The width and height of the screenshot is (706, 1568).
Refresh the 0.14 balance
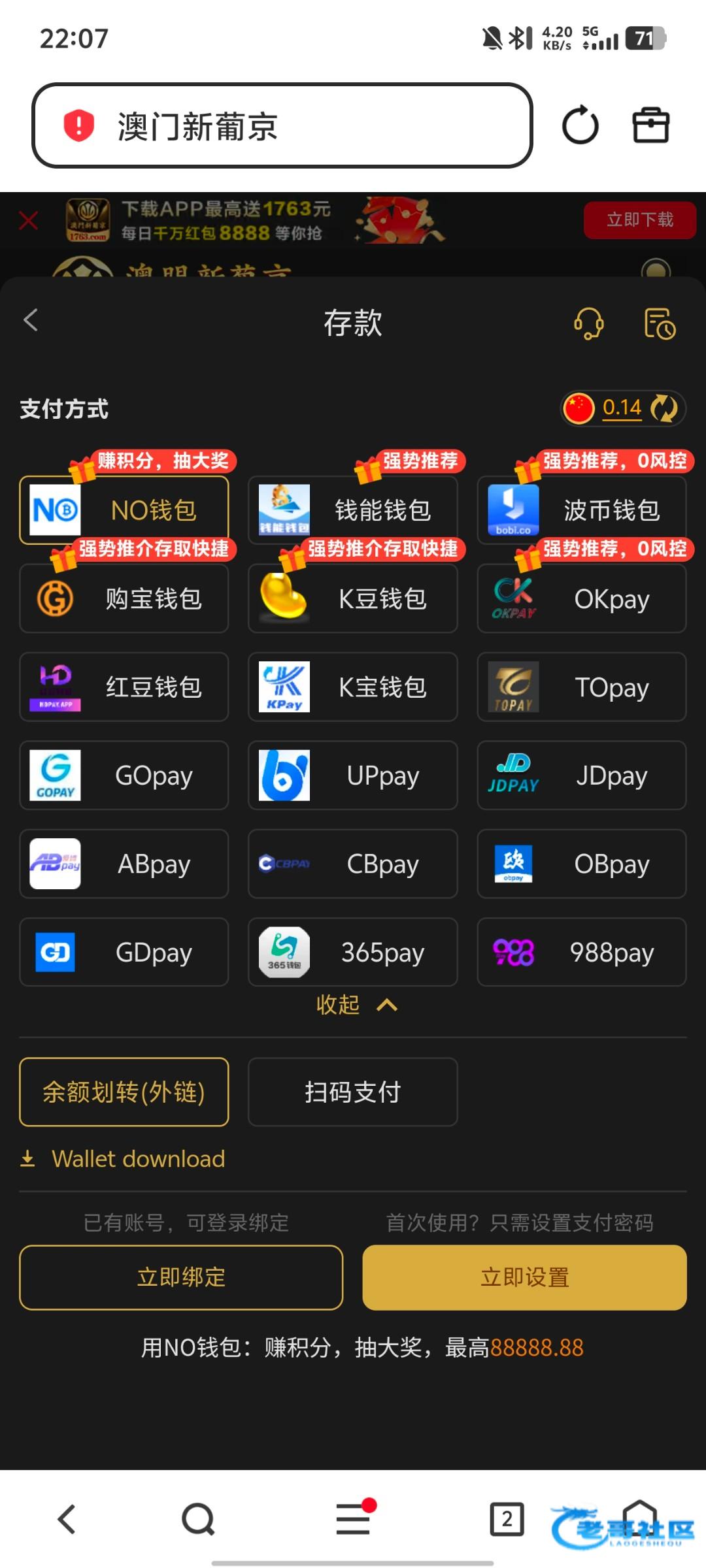[x=664, y=408]
